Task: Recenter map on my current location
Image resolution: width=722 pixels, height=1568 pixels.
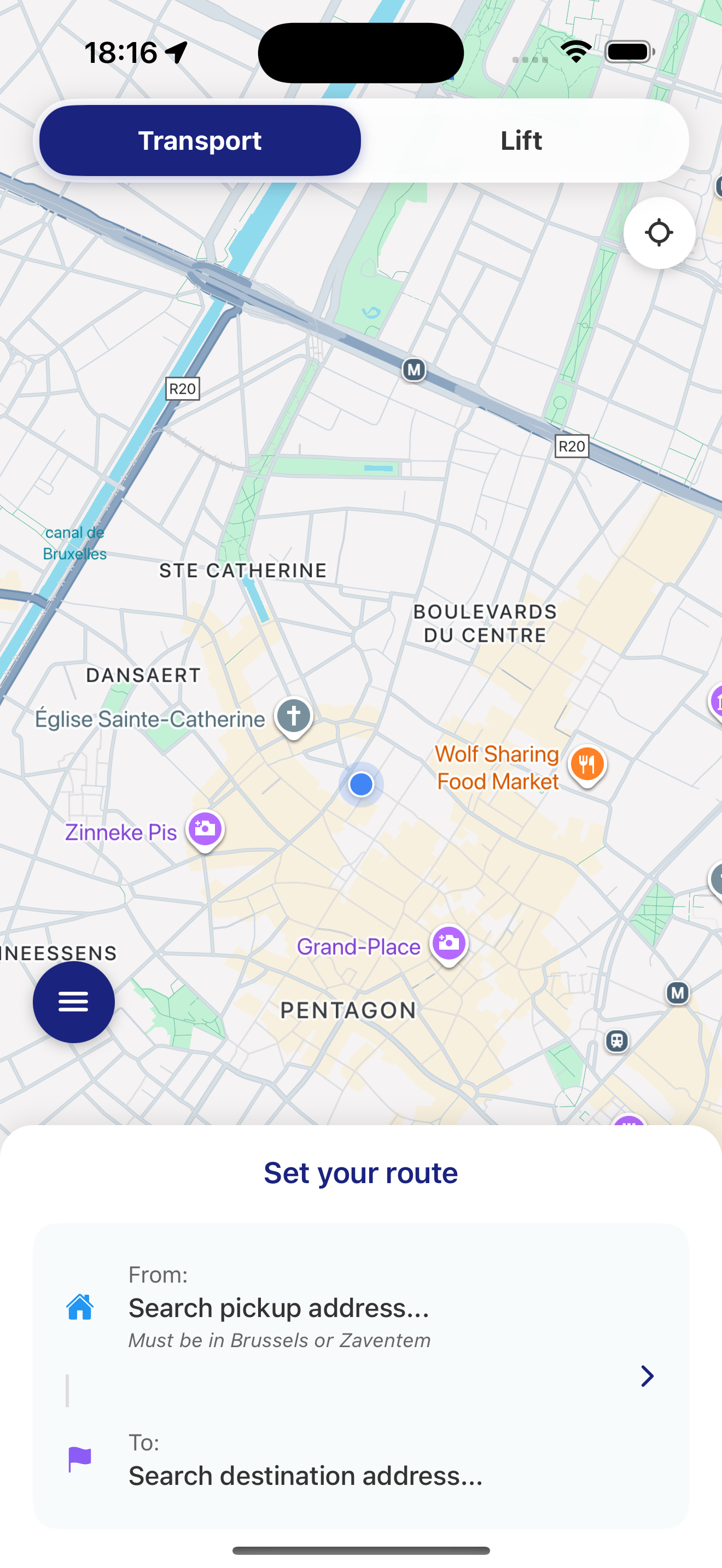Action: [659, 232]
